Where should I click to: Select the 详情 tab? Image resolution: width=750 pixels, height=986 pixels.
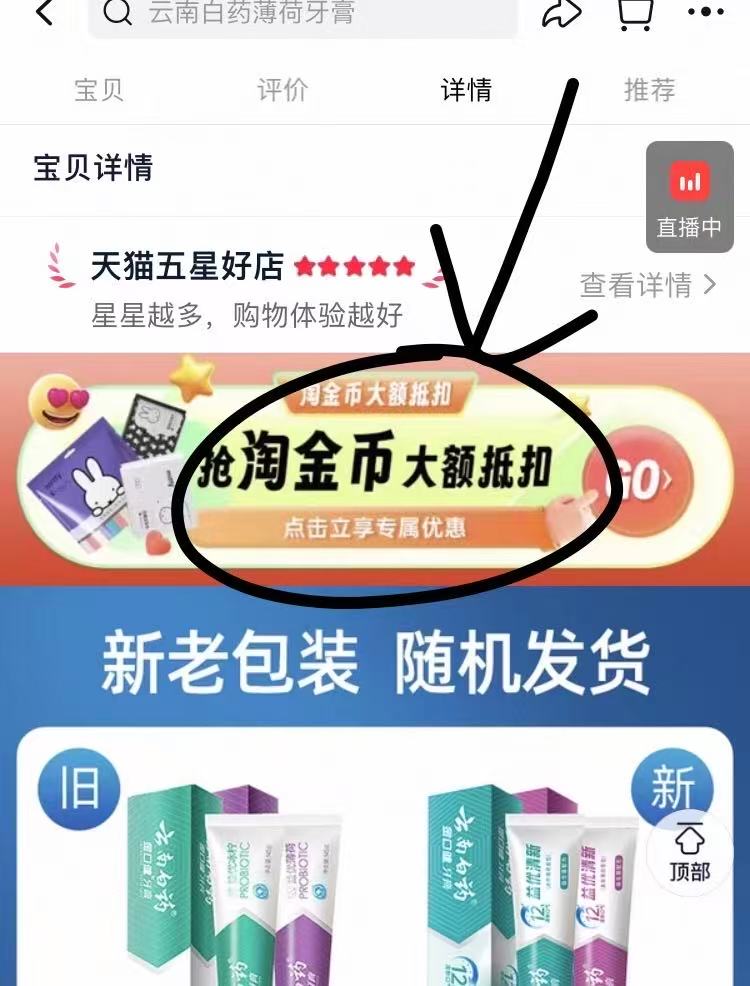pyautogui.click(x=466, y=90)
